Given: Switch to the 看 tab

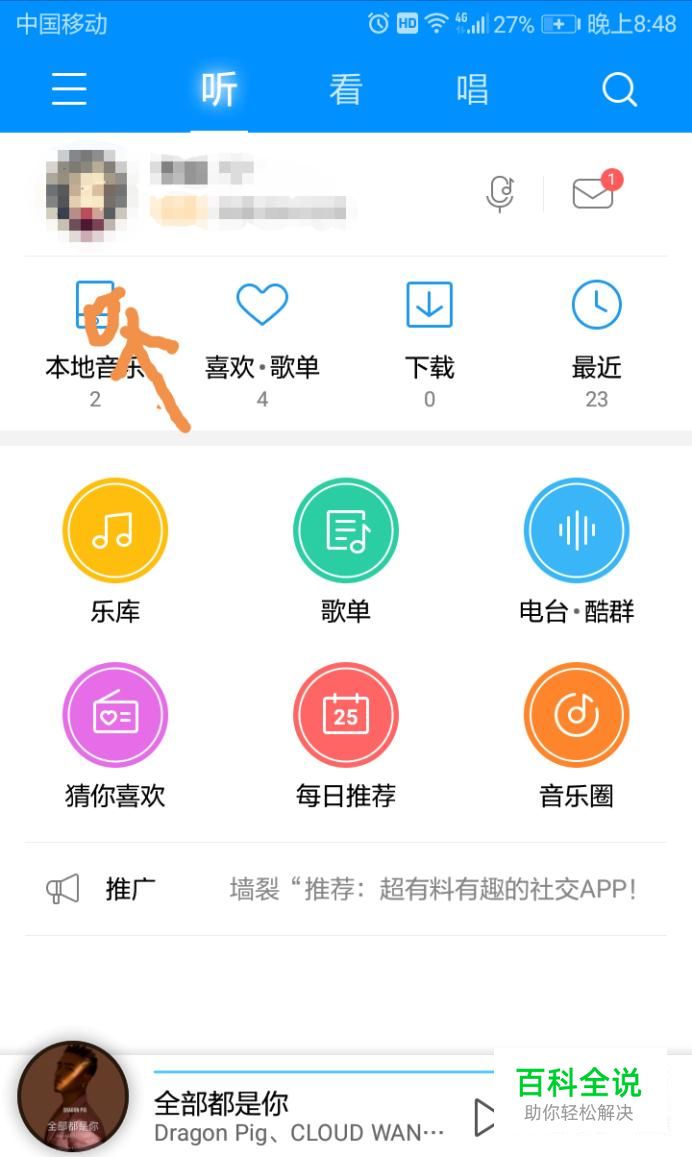Looking at the screenshot, I should [x=345, y=90].
